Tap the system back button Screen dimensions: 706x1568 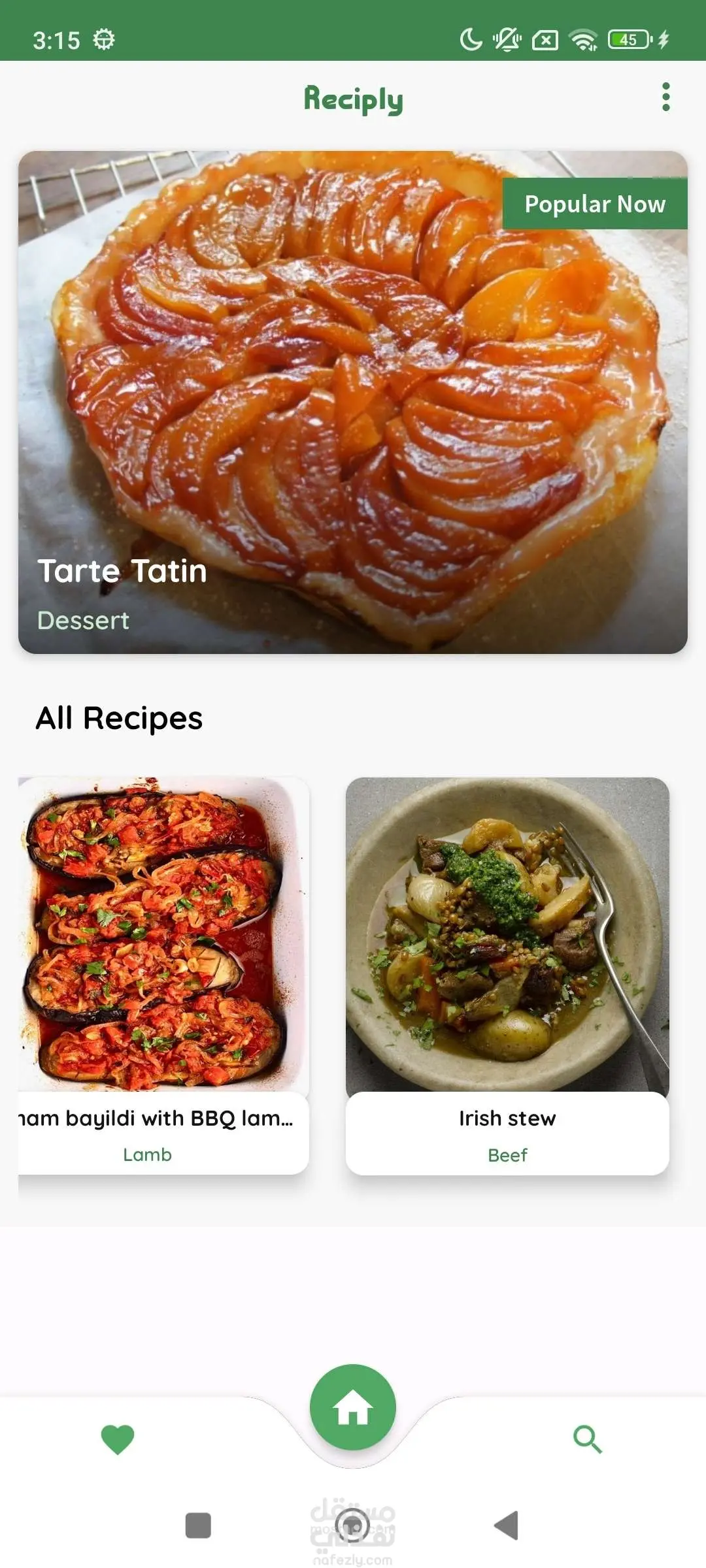pyautogui.click(x=507, y=1525)
